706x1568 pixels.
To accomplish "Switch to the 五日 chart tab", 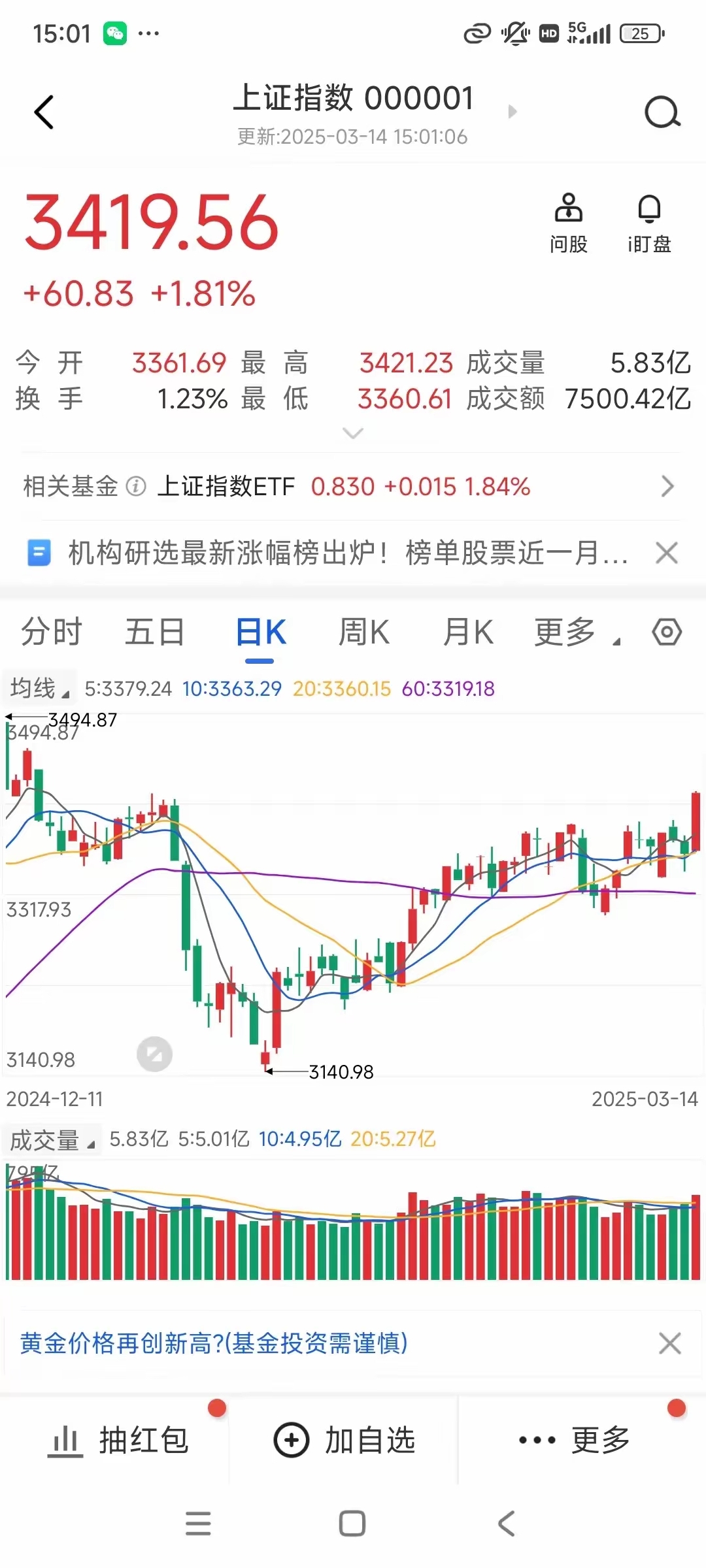I will [155, 632].
